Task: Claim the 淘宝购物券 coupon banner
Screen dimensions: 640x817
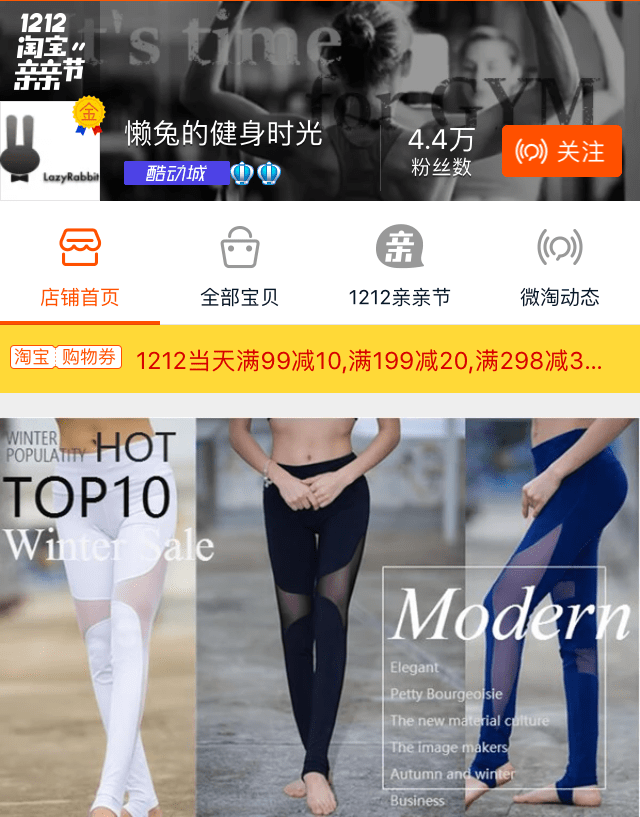Action: pos(320,359)
